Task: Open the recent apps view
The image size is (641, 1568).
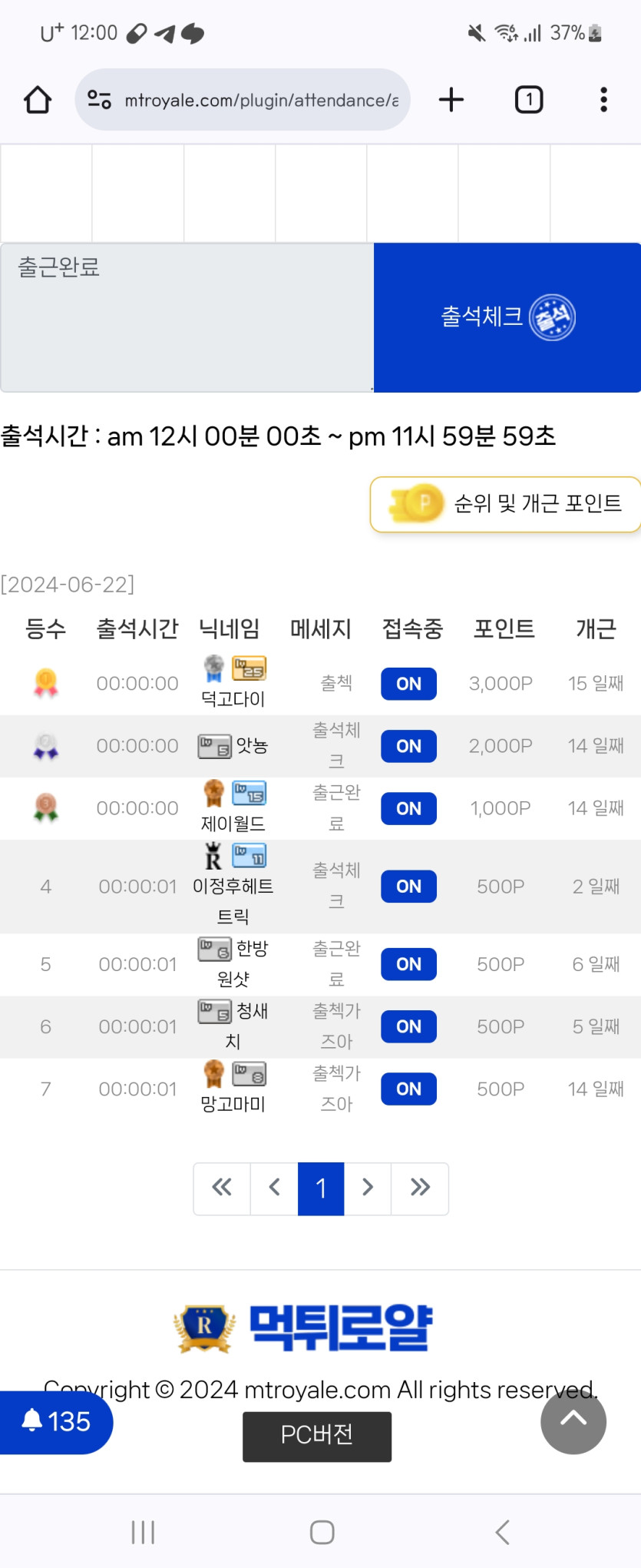Action: click(143, 1532)
